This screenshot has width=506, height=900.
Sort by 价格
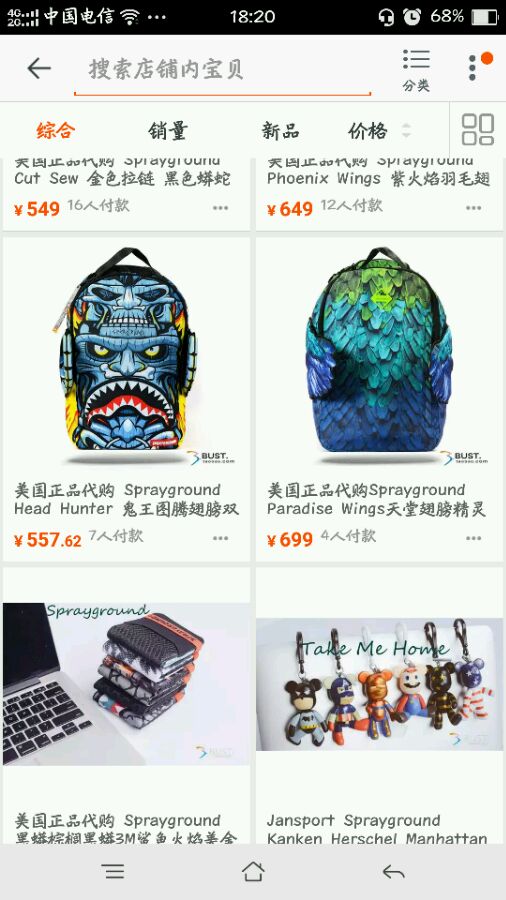[x=379, y=130]
